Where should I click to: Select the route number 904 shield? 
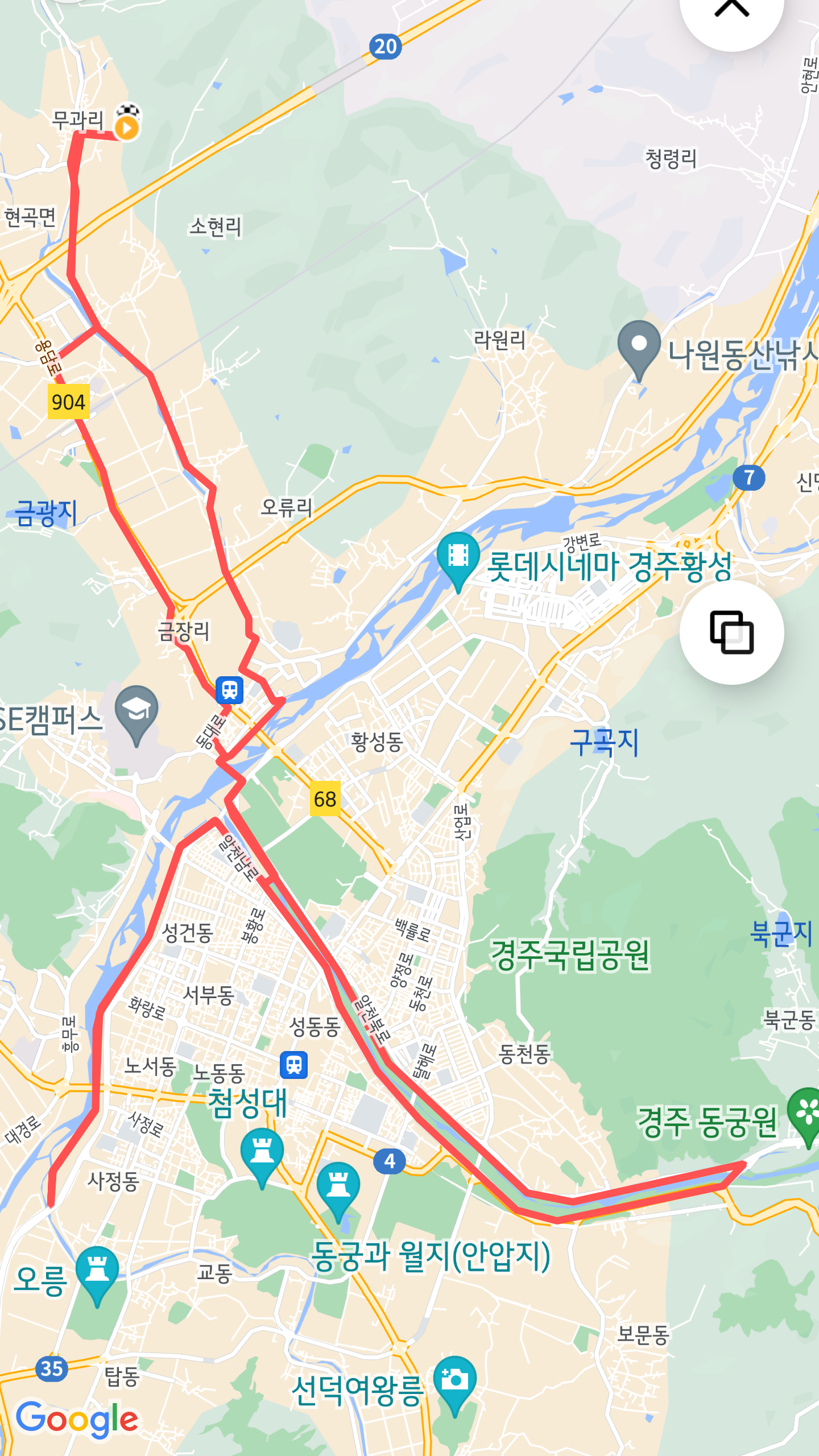tap(67, 402)
